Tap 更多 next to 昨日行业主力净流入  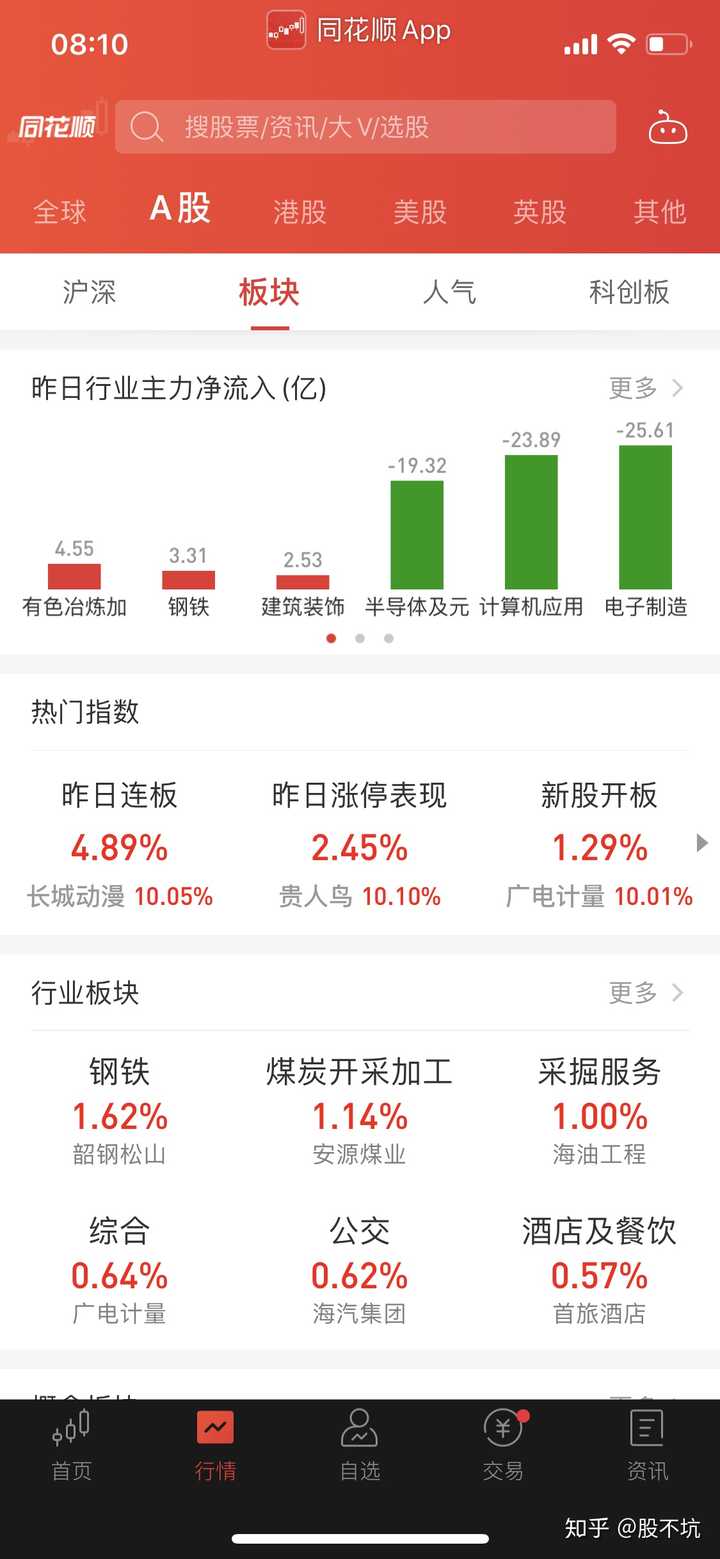[646, 388]
